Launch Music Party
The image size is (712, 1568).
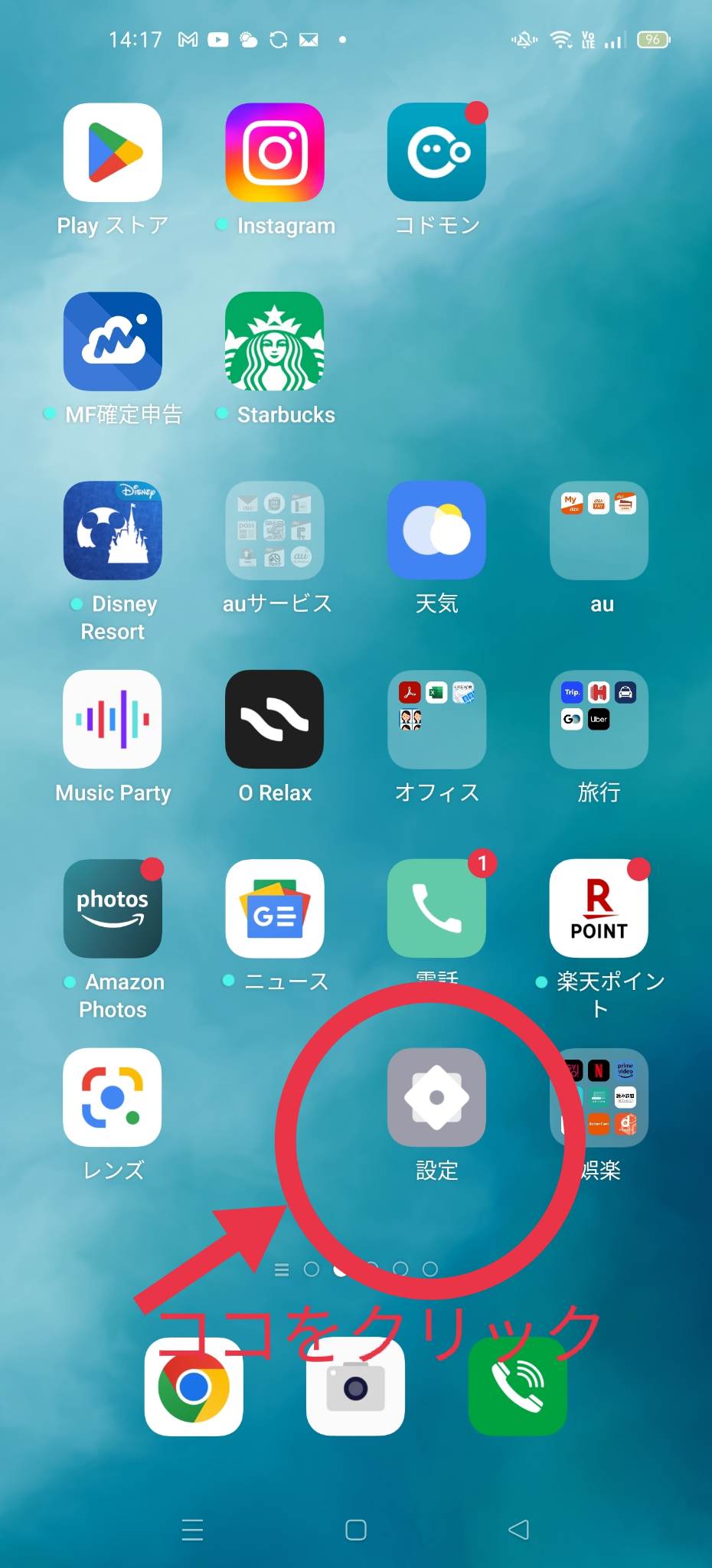[x=113, y=720]
